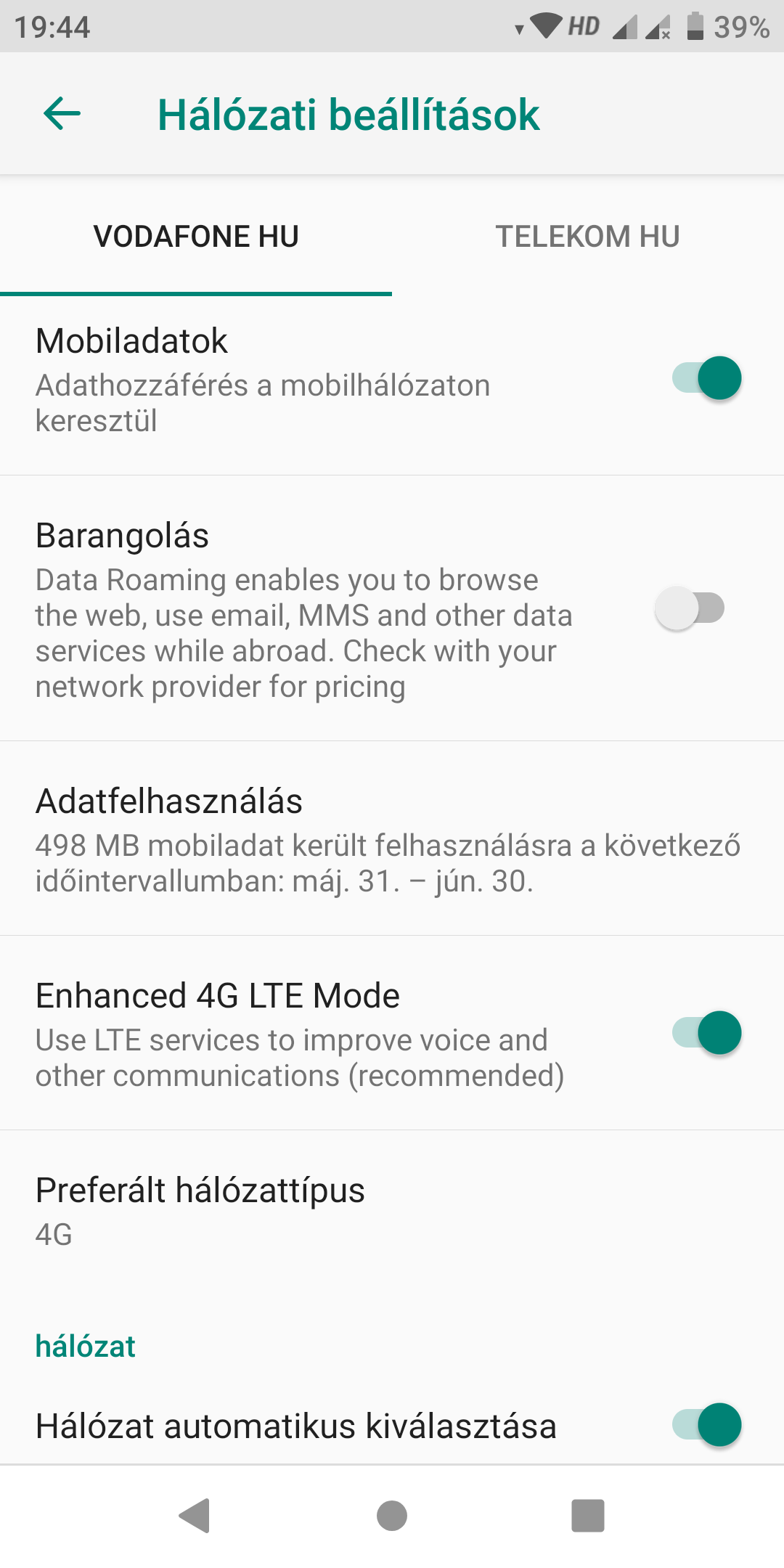Screen dimensions: 784x1568
Task: Go back using the header arrow
Action: tap(62, 114)
